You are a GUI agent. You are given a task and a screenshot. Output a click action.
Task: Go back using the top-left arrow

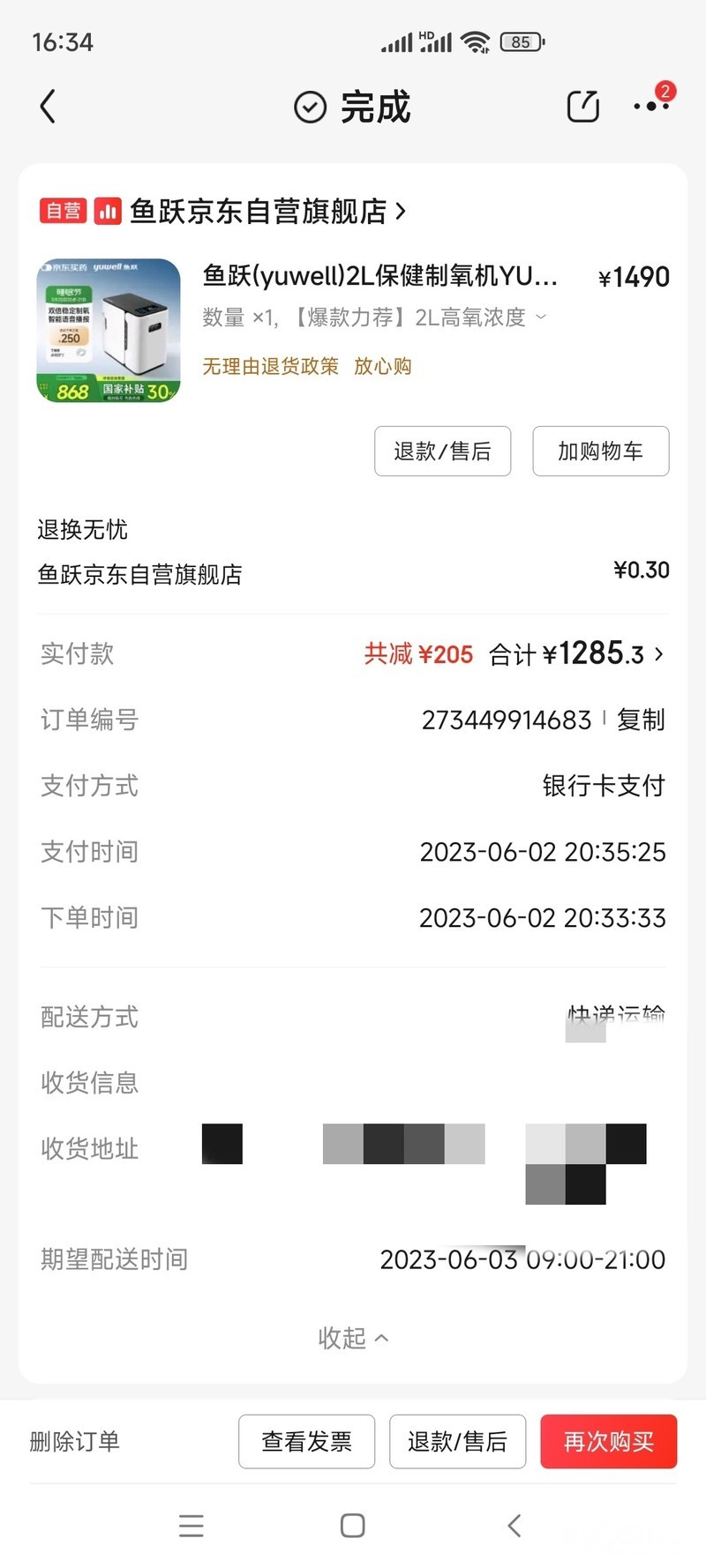point(49,107)
